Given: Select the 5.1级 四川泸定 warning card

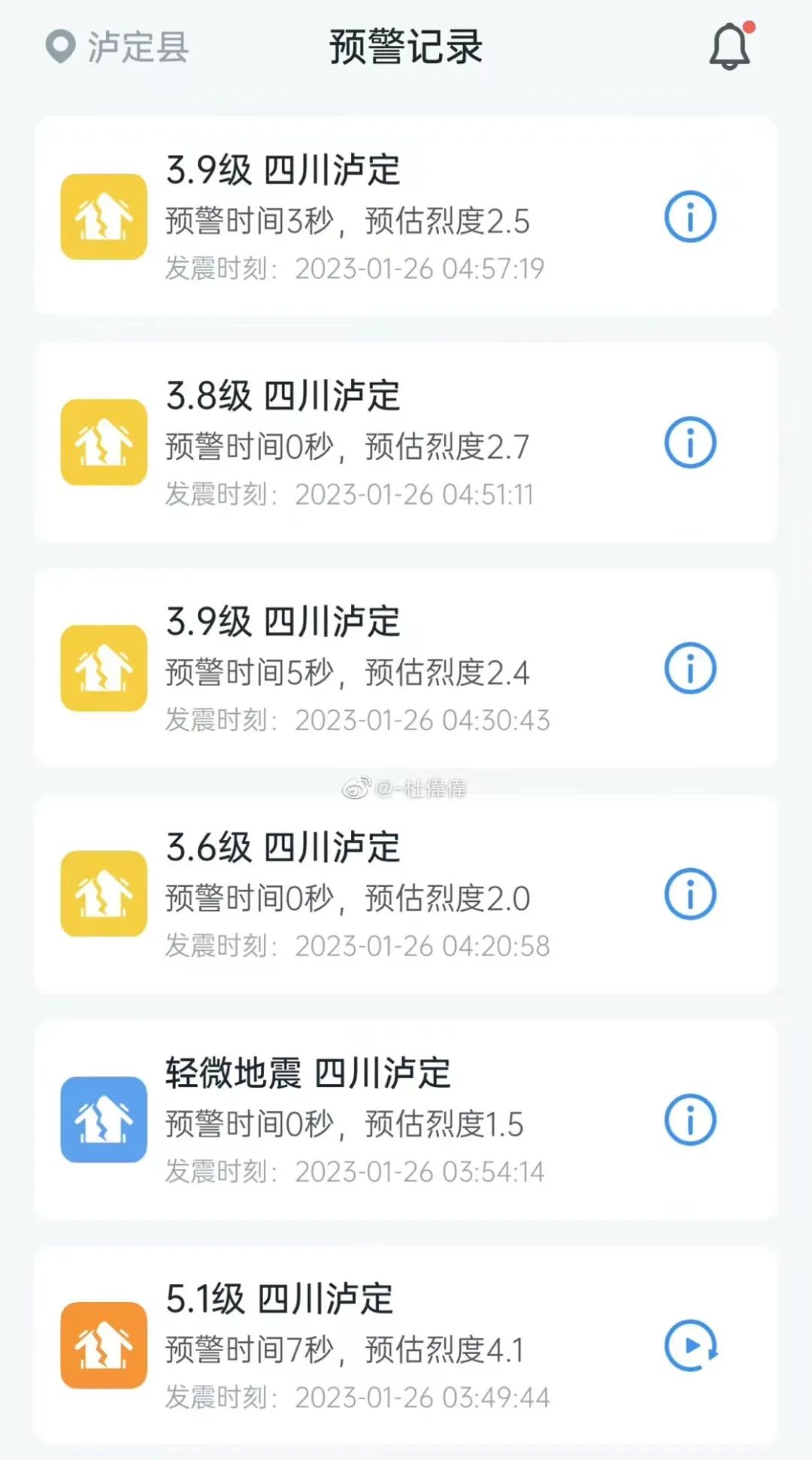Looking at the screenshot, I should [x=361, y=1345].
